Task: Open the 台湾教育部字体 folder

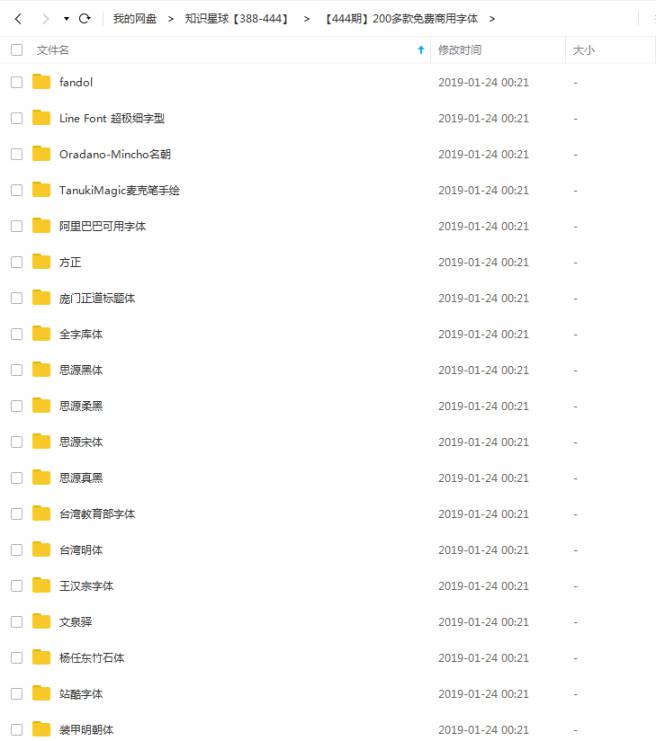Action: point(96,514)
